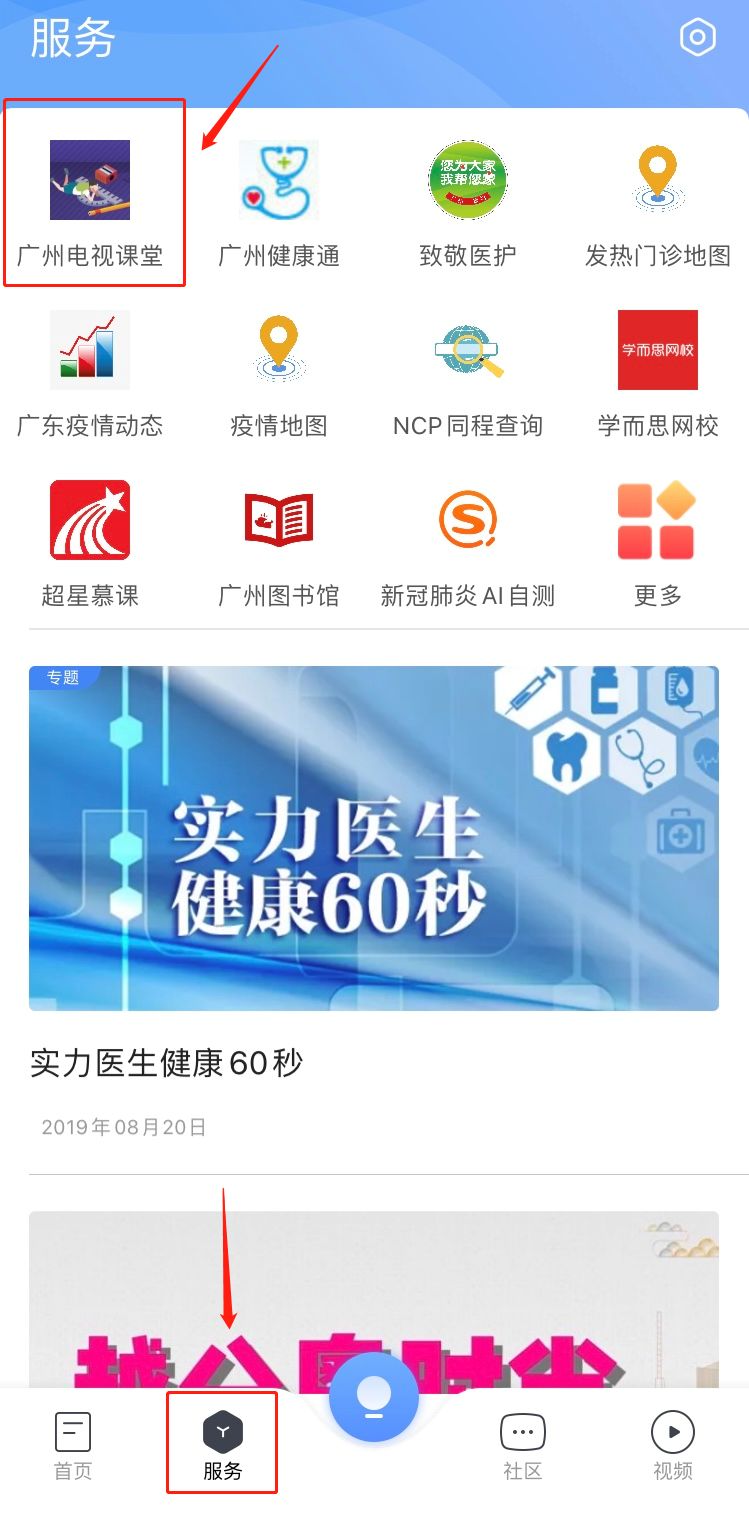Open the settings hexagon icon
This screenshot has height=1520, width=749.
coord(697,38)
